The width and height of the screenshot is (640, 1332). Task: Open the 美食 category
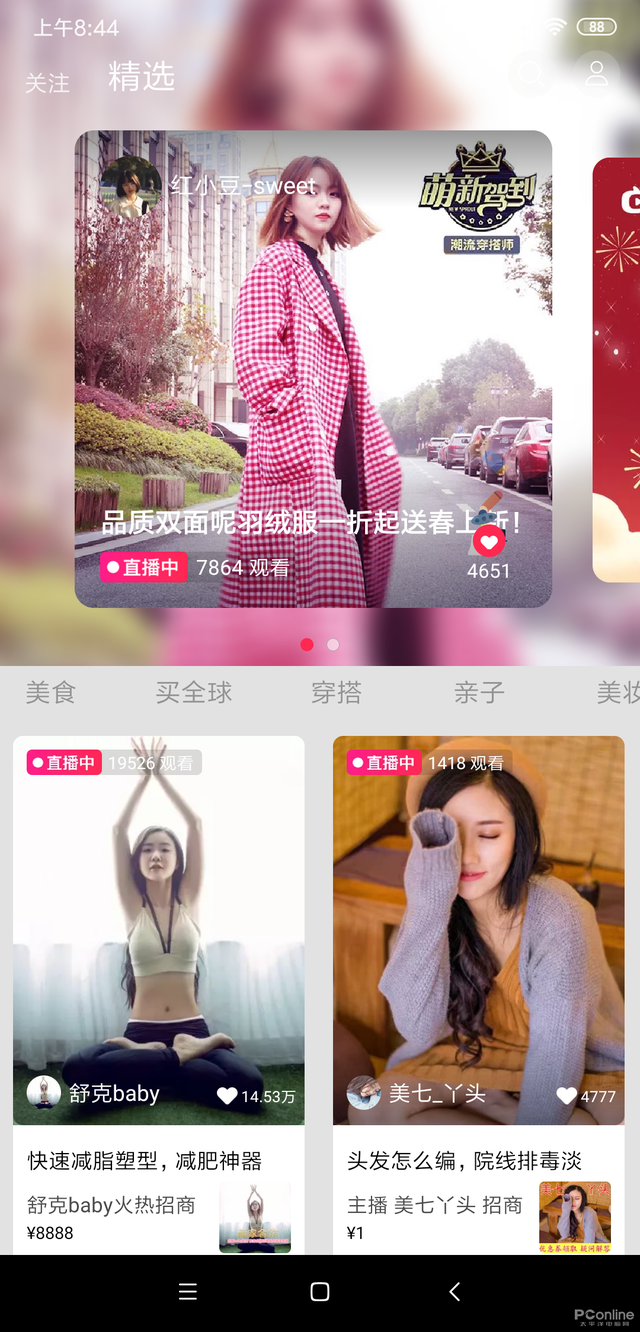pos(50,692)
